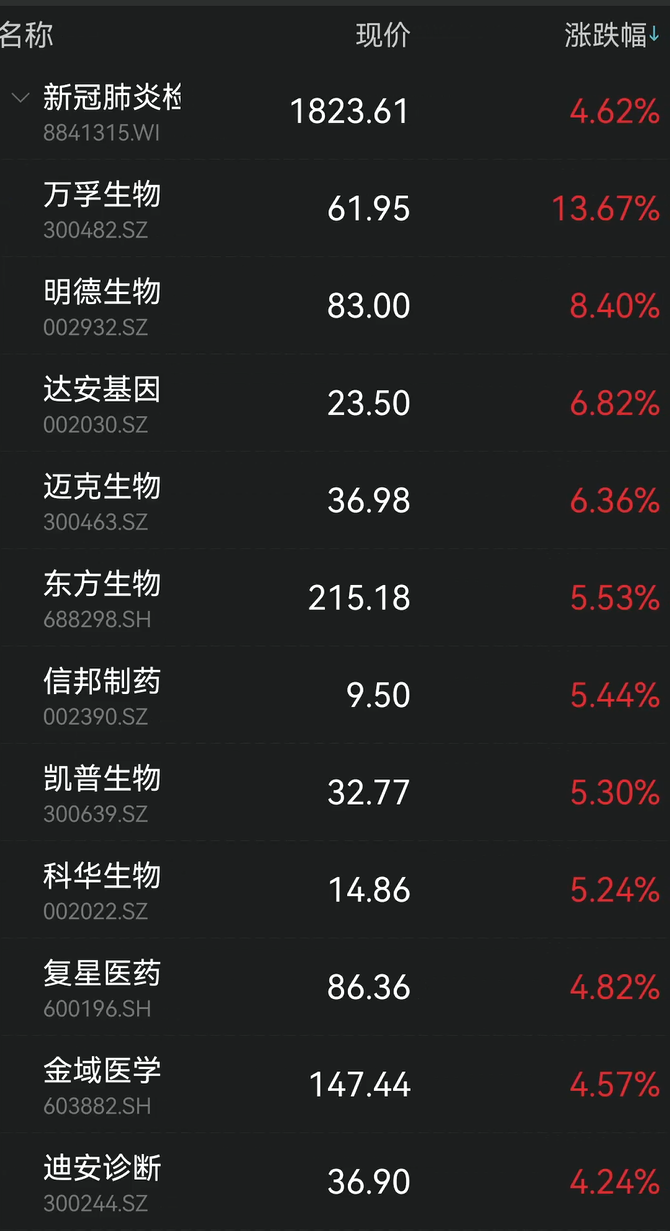View 金域医学 stock page
The height and width of the screenshot is (1231, 670).
click(x=335, y=1084)
